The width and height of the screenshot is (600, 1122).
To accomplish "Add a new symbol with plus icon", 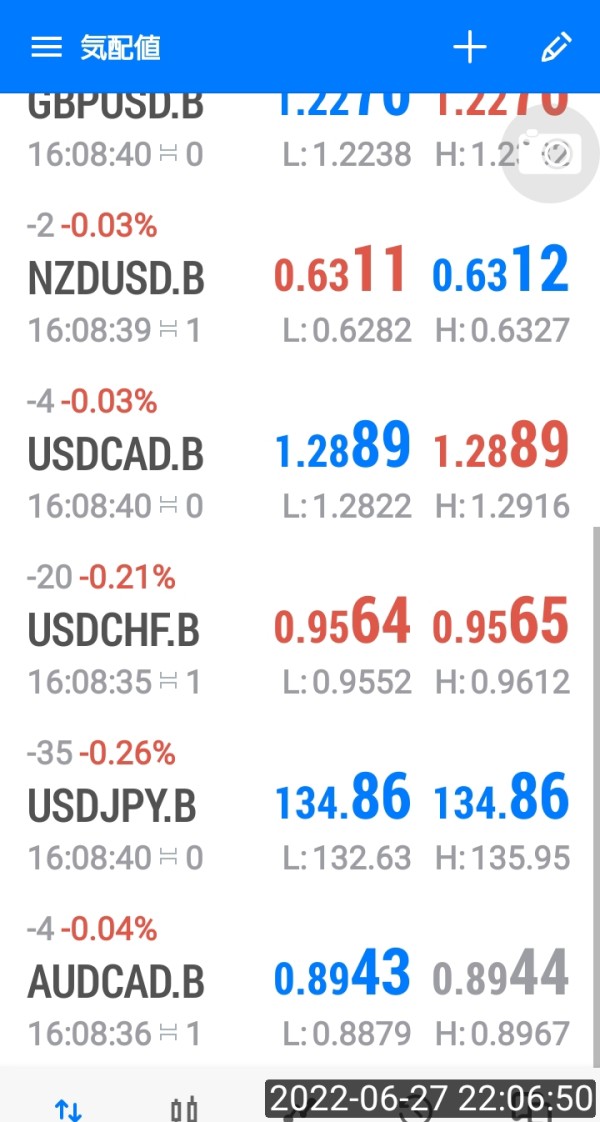I will coord(470,47).
